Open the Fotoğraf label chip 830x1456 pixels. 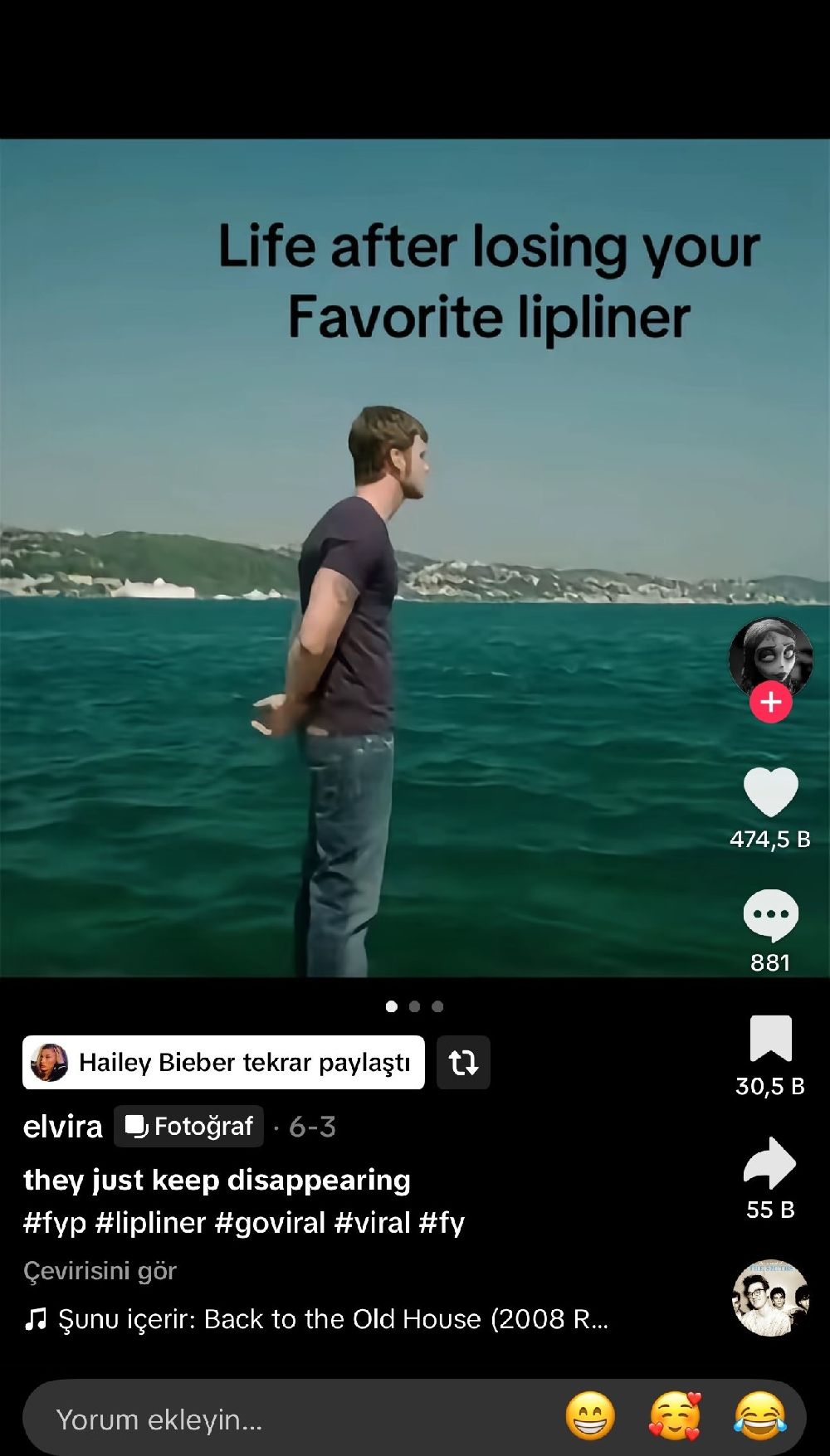point(188,1127)
